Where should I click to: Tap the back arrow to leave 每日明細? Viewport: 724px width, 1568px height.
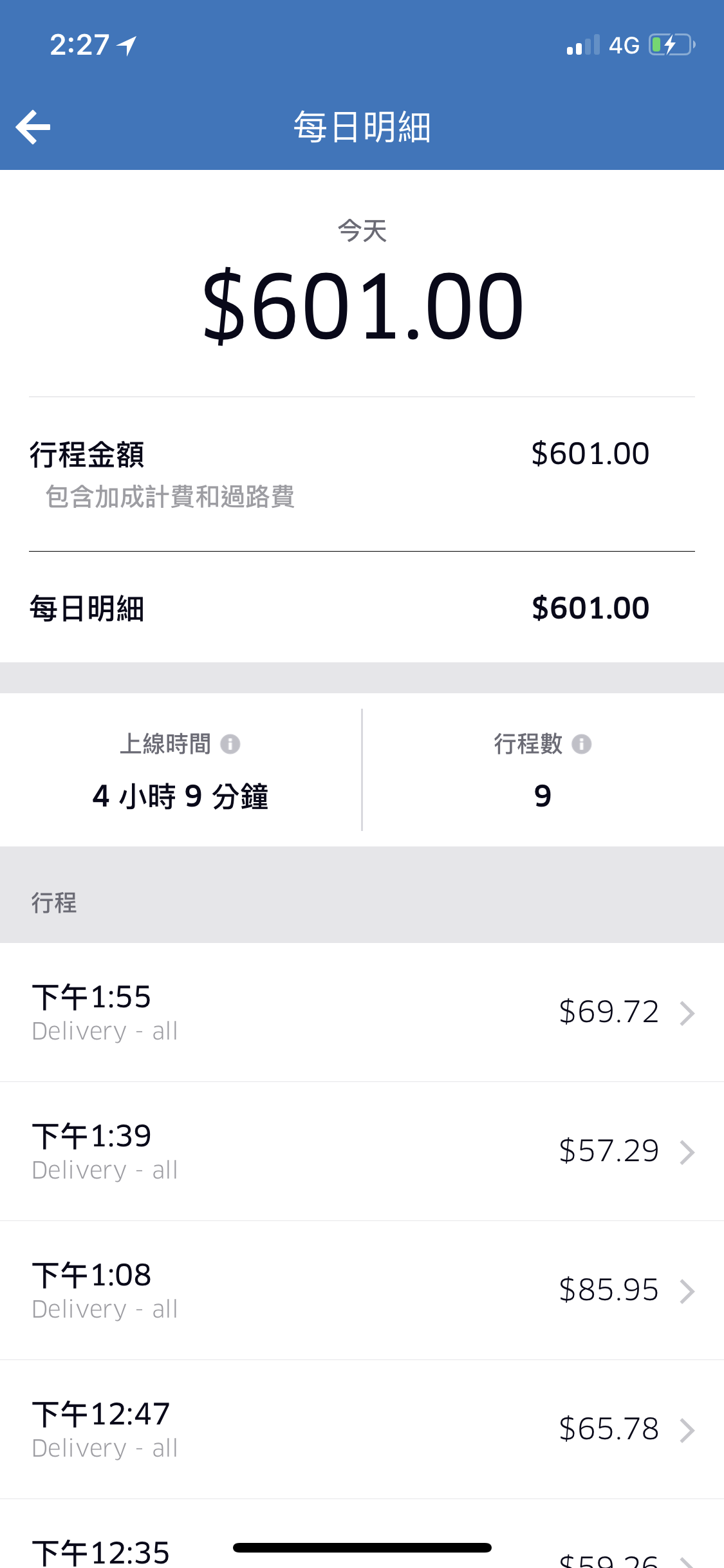33,126
